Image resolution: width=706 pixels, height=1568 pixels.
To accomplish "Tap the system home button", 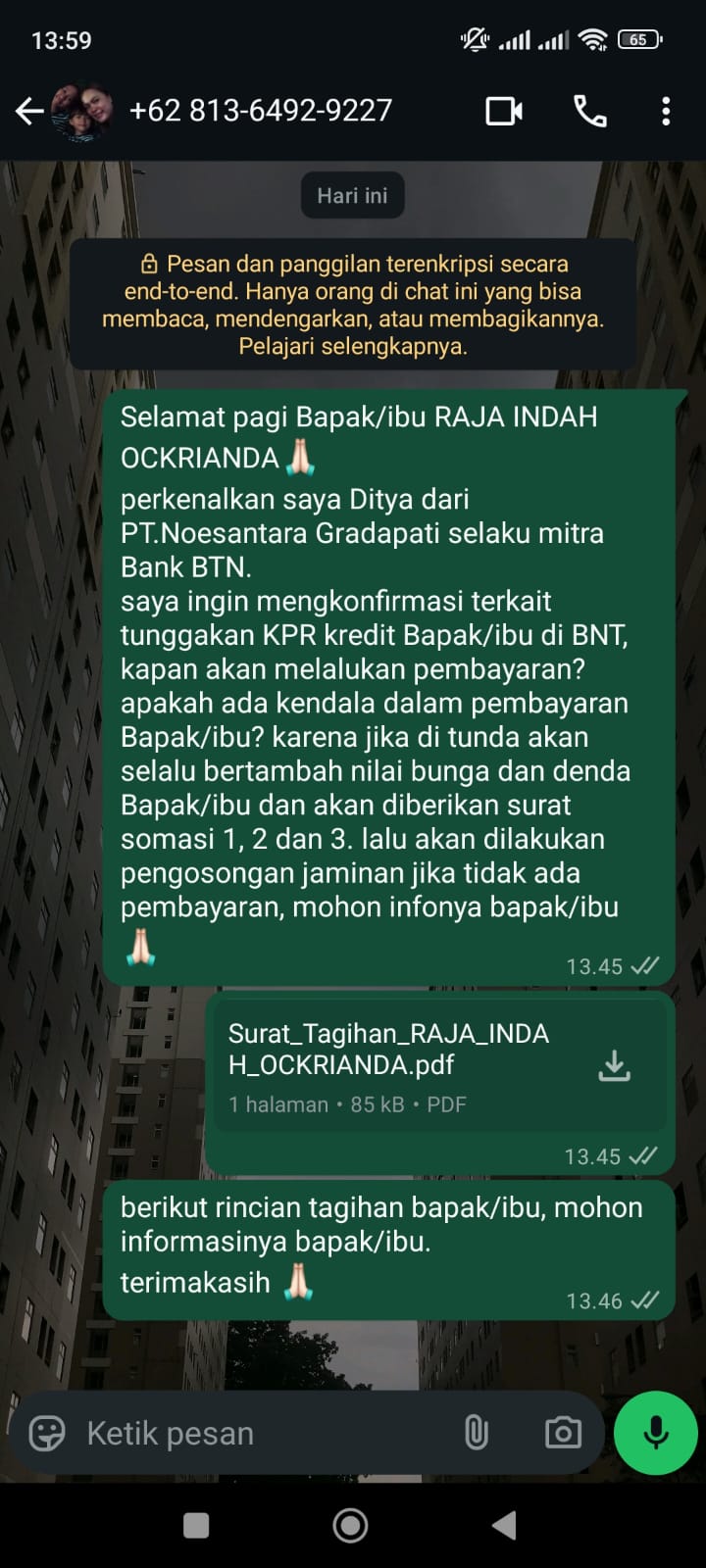I will pos(351,1525).
